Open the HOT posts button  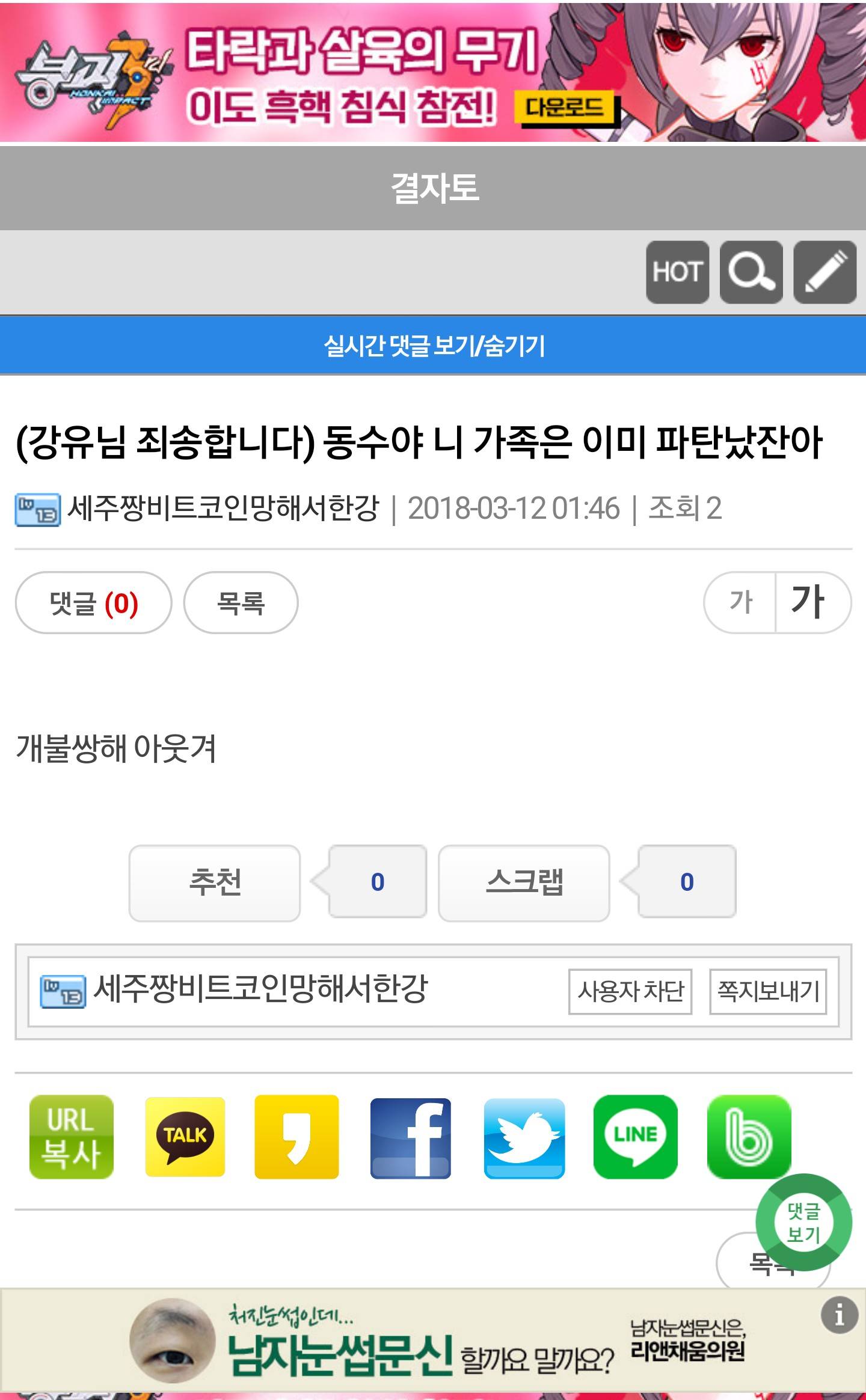(677, 272)
